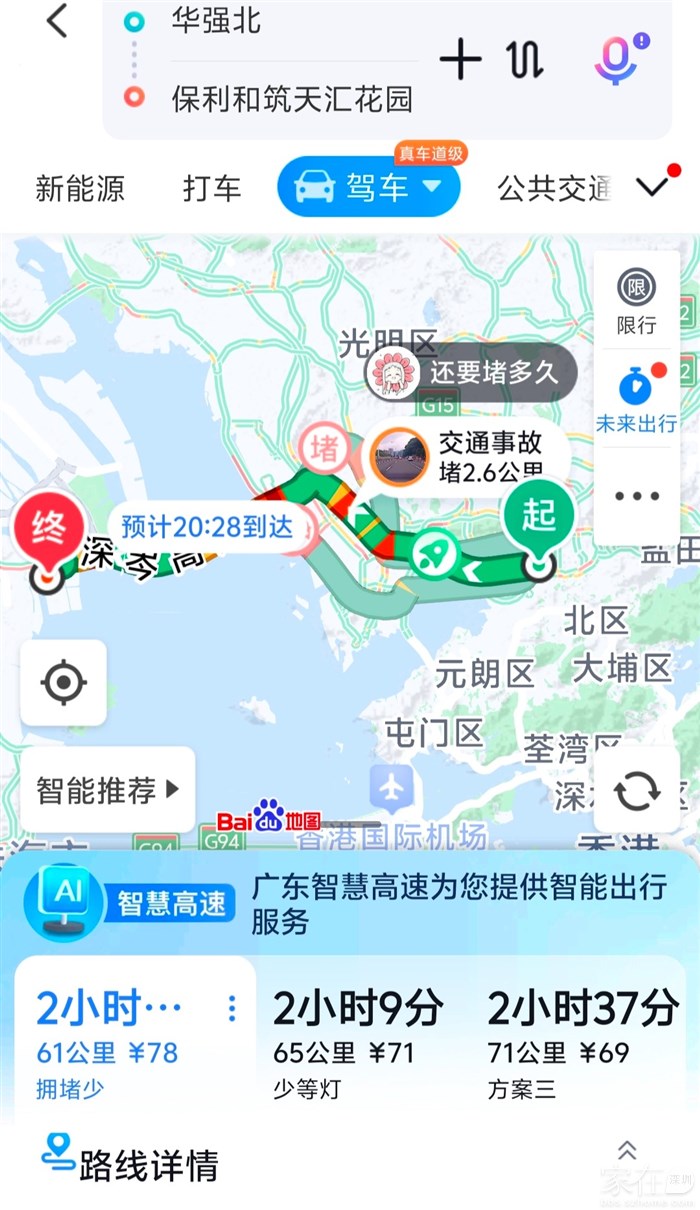700x1210 pixels.
Task: Recenter map to current location
Action: [64, 683]
